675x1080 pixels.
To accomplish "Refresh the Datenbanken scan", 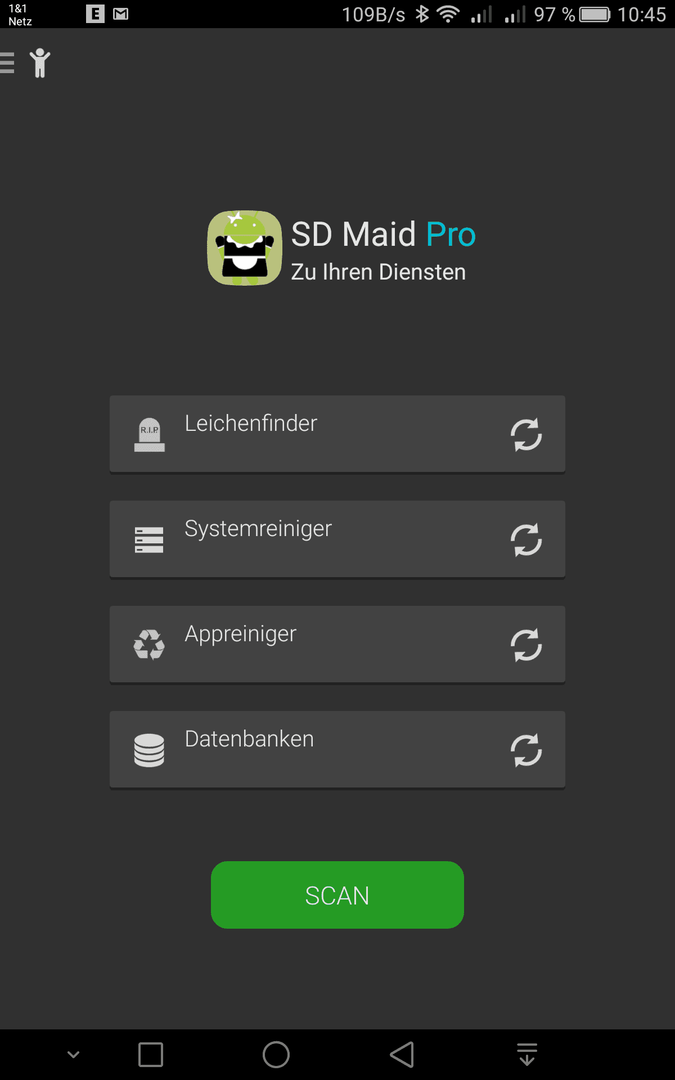I will point(526,750).
